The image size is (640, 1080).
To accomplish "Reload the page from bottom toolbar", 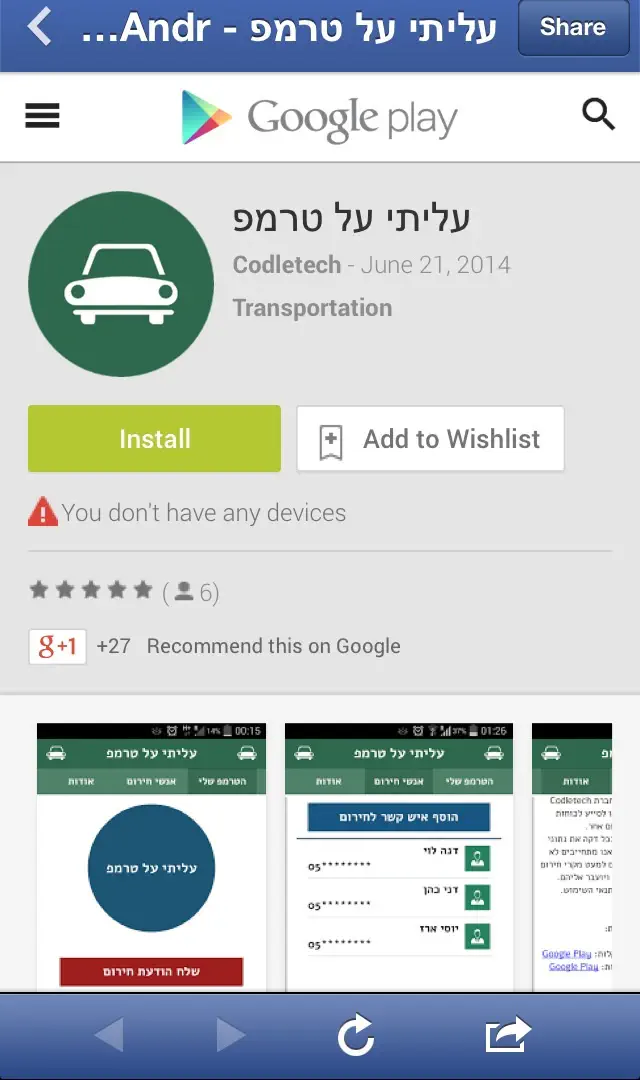I will [x=356, y=1035].
